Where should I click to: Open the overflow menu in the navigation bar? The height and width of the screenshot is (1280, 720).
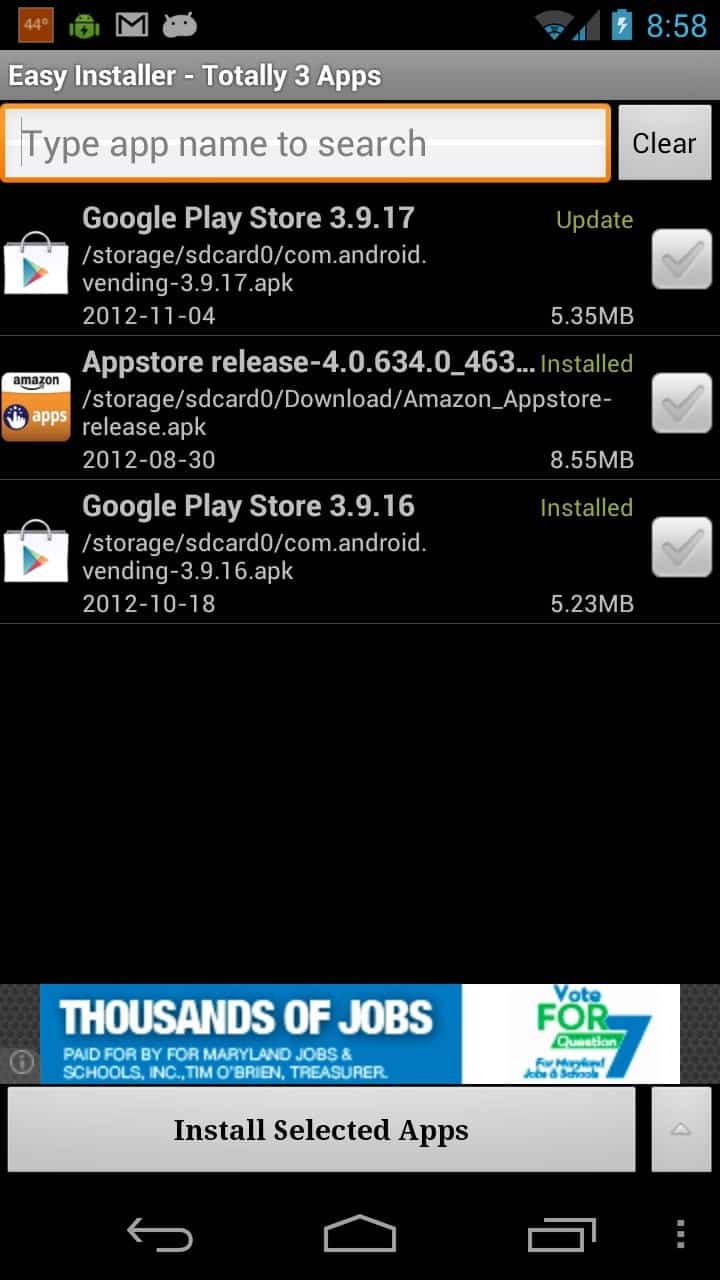pyautogui.click(x=679, y=1235)
